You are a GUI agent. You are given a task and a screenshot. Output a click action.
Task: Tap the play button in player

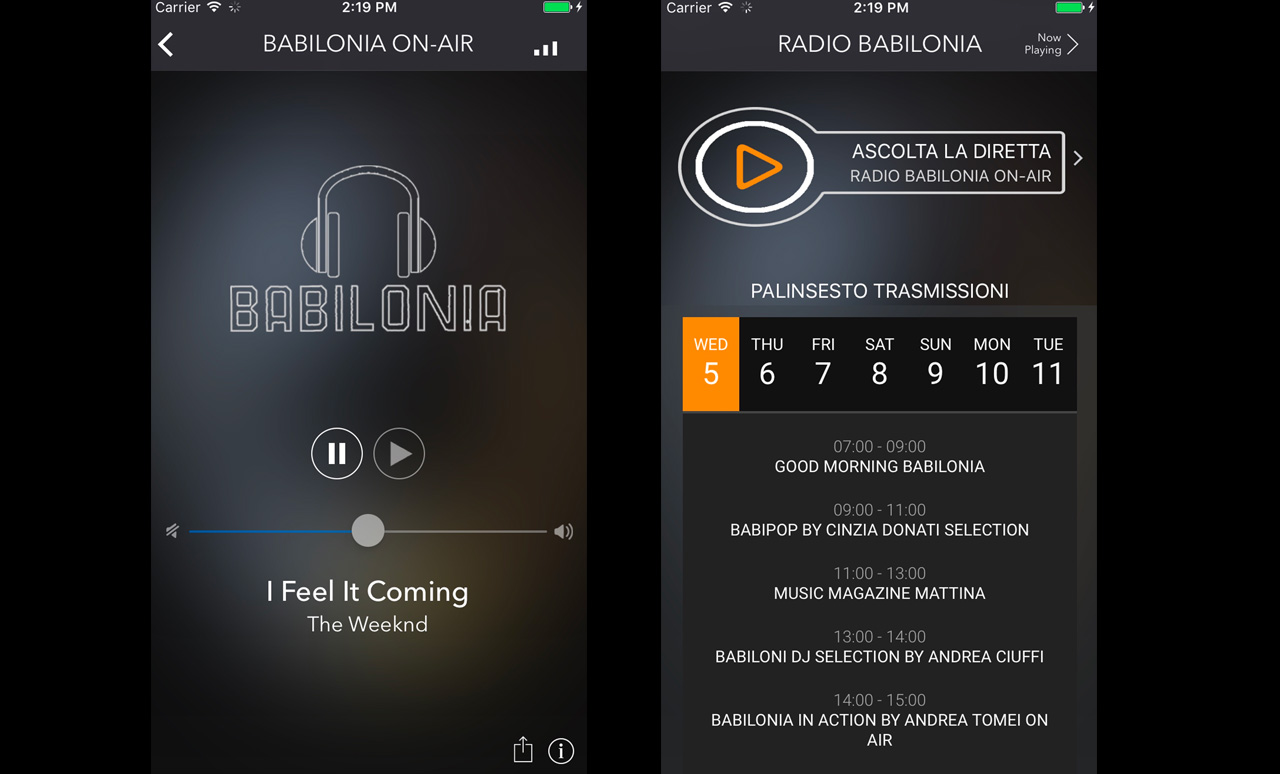(x=399, y=454)
